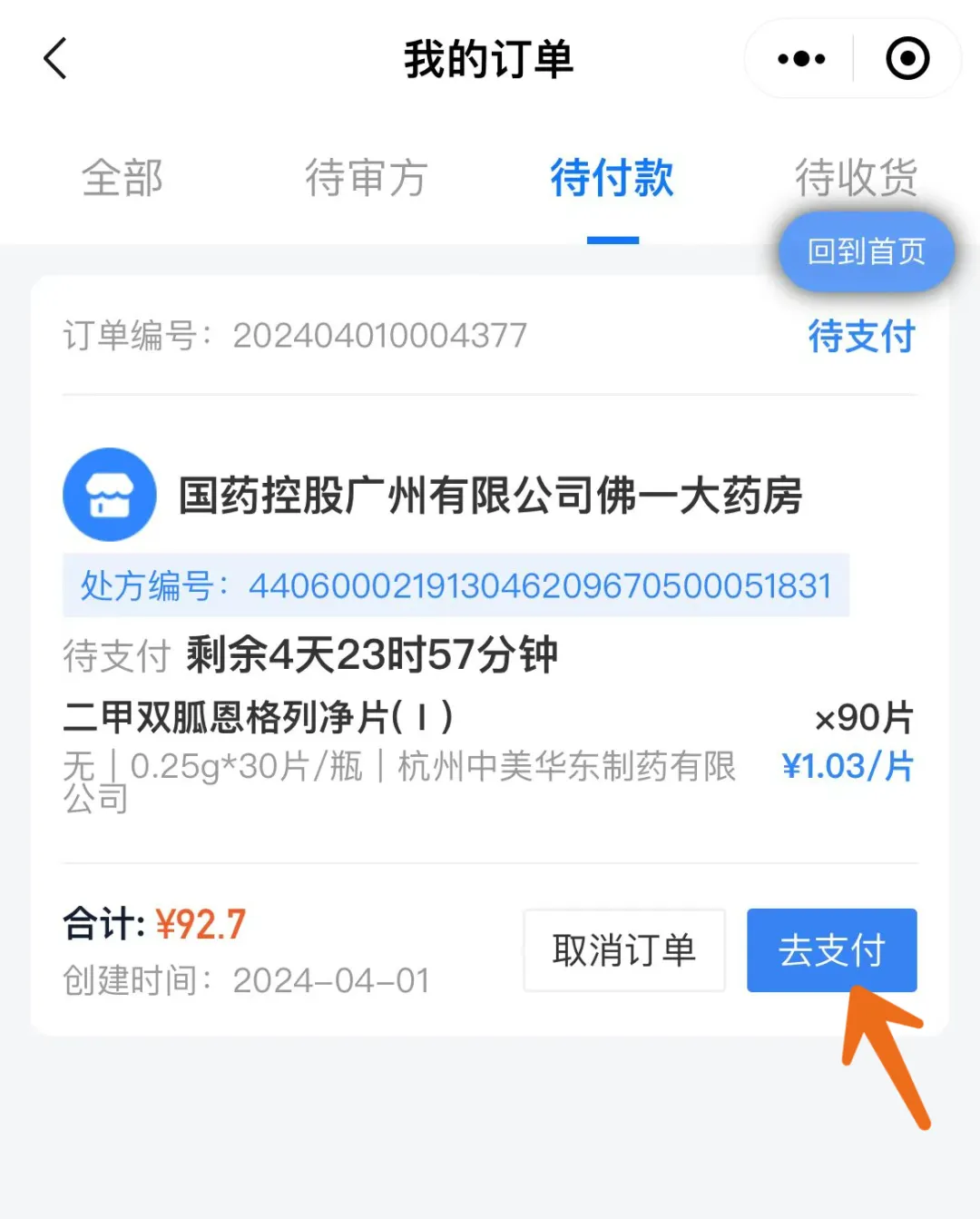Screen dimensions: 980x1219
Task: Tap the chevron icon at top left
Action: tap(56, 58)
